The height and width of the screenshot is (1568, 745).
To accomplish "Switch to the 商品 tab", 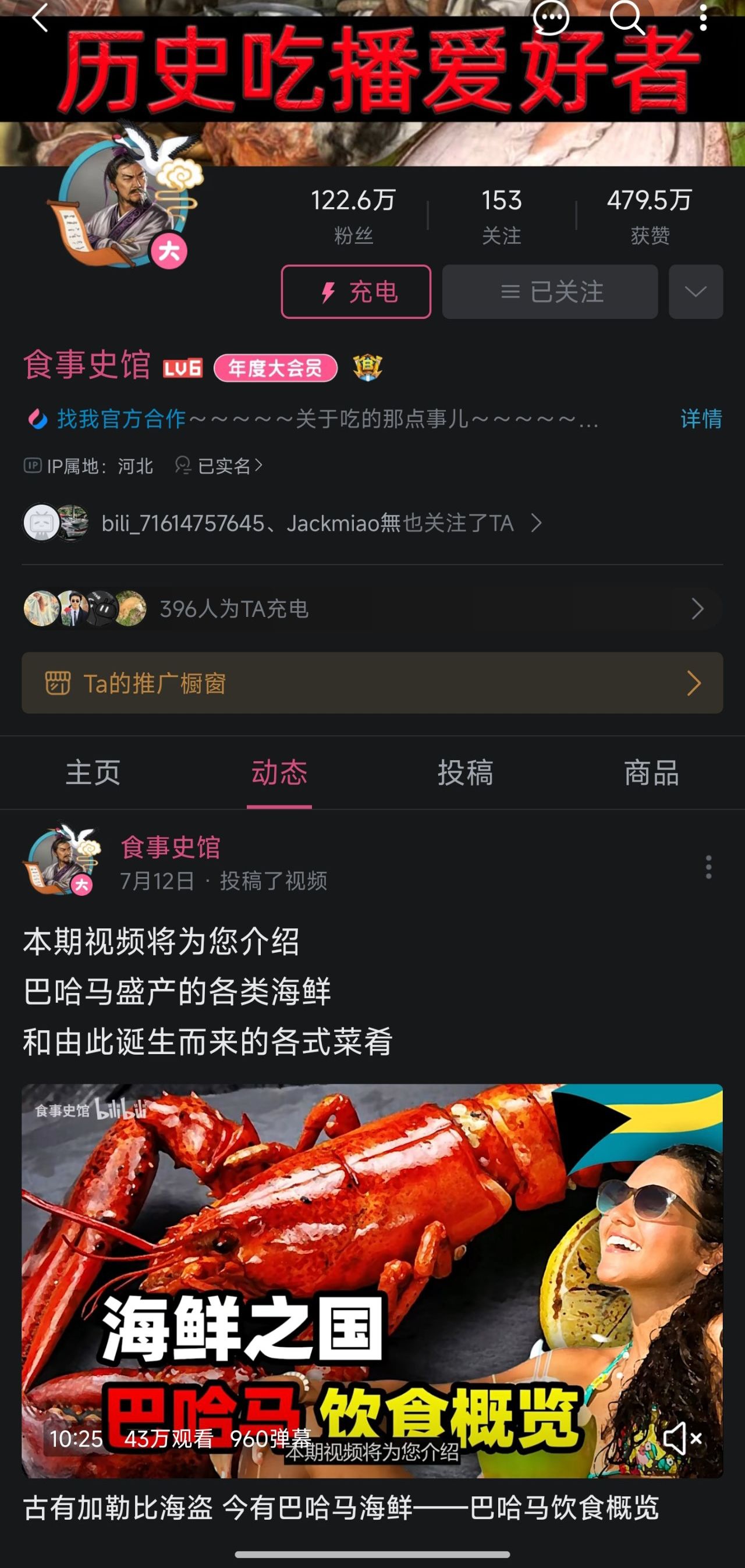I will pos(651,772).
